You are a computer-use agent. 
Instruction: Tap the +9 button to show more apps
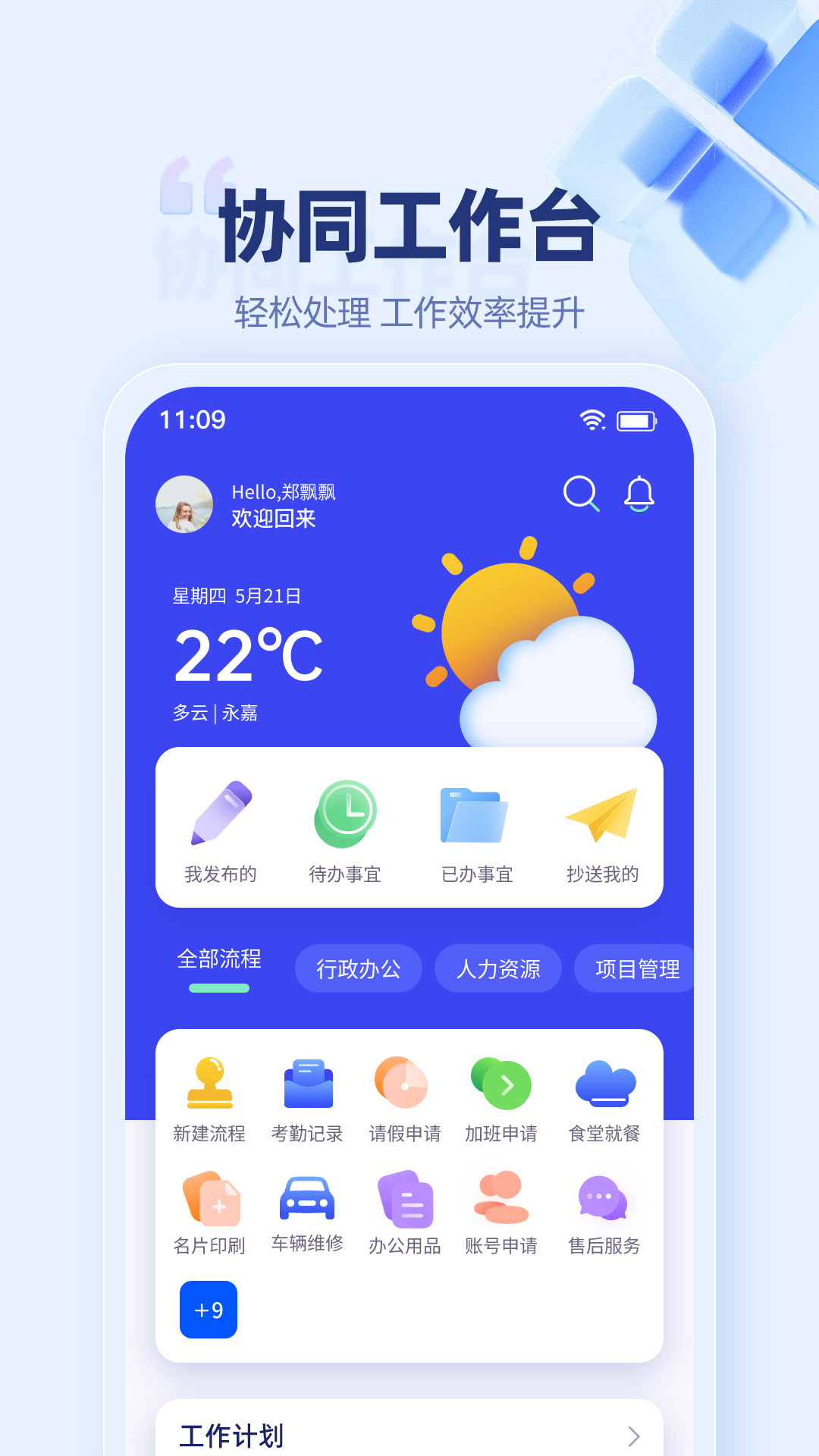coord(209,1310)
